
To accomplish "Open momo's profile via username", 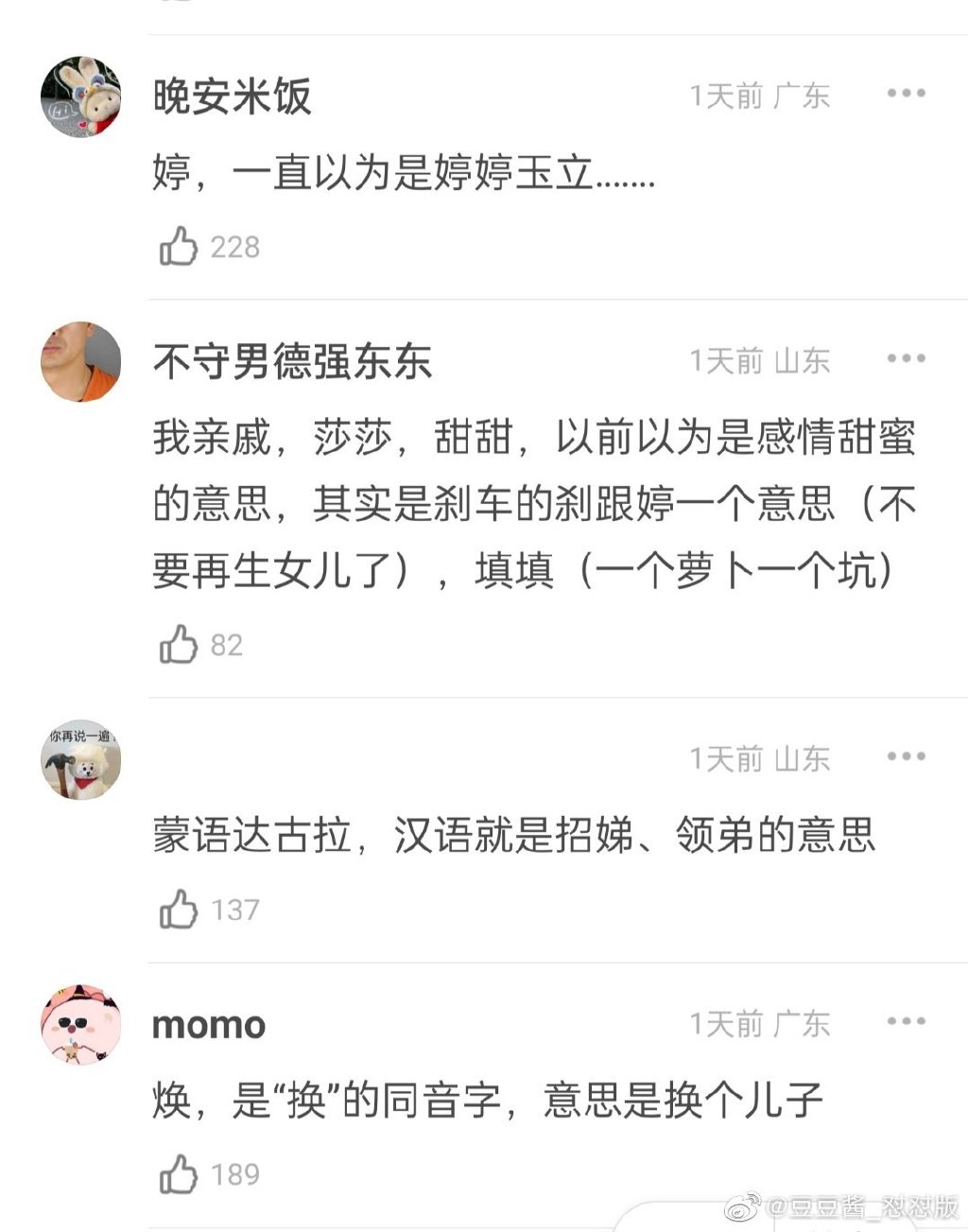I will (209, 1024).
